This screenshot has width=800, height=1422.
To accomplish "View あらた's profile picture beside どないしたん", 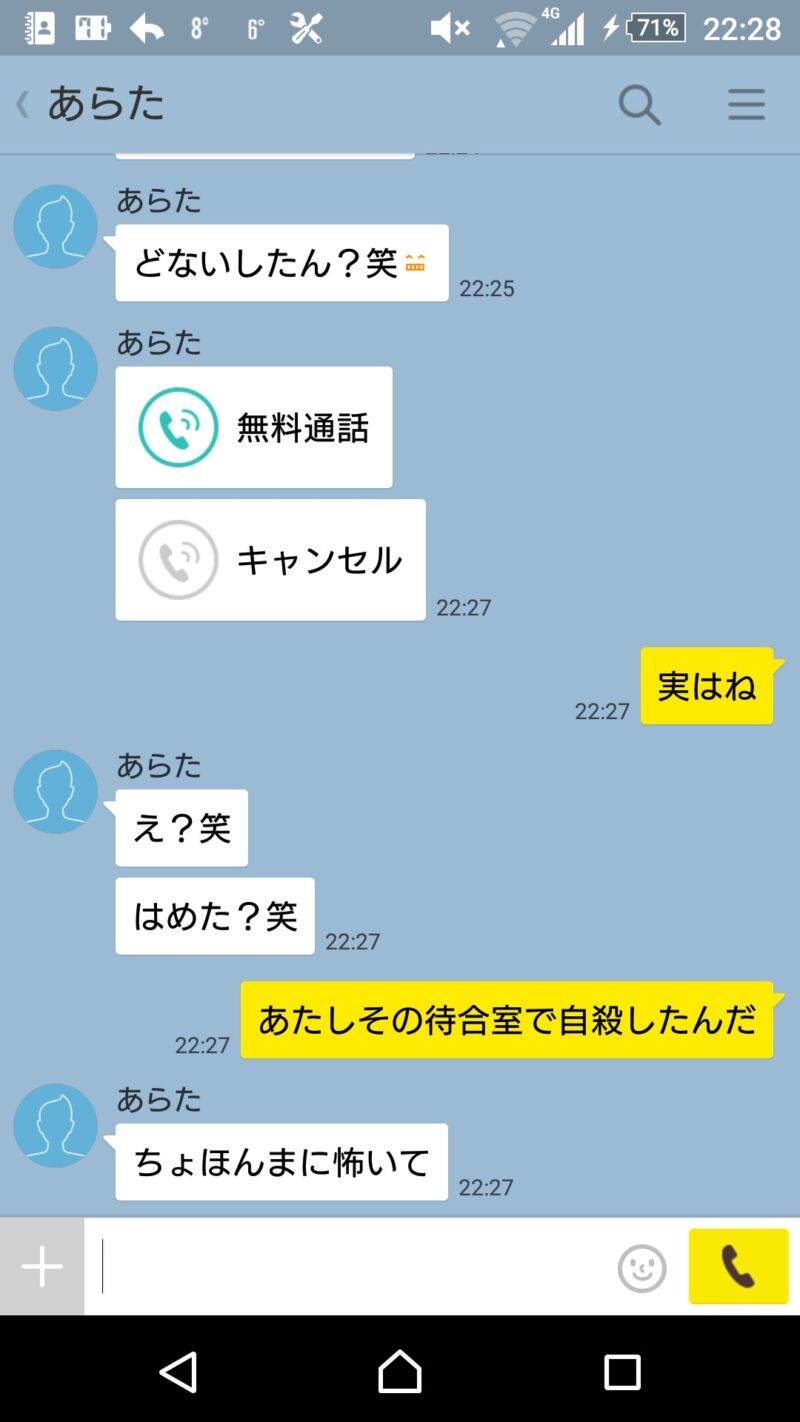I will (x=56, y=226).
